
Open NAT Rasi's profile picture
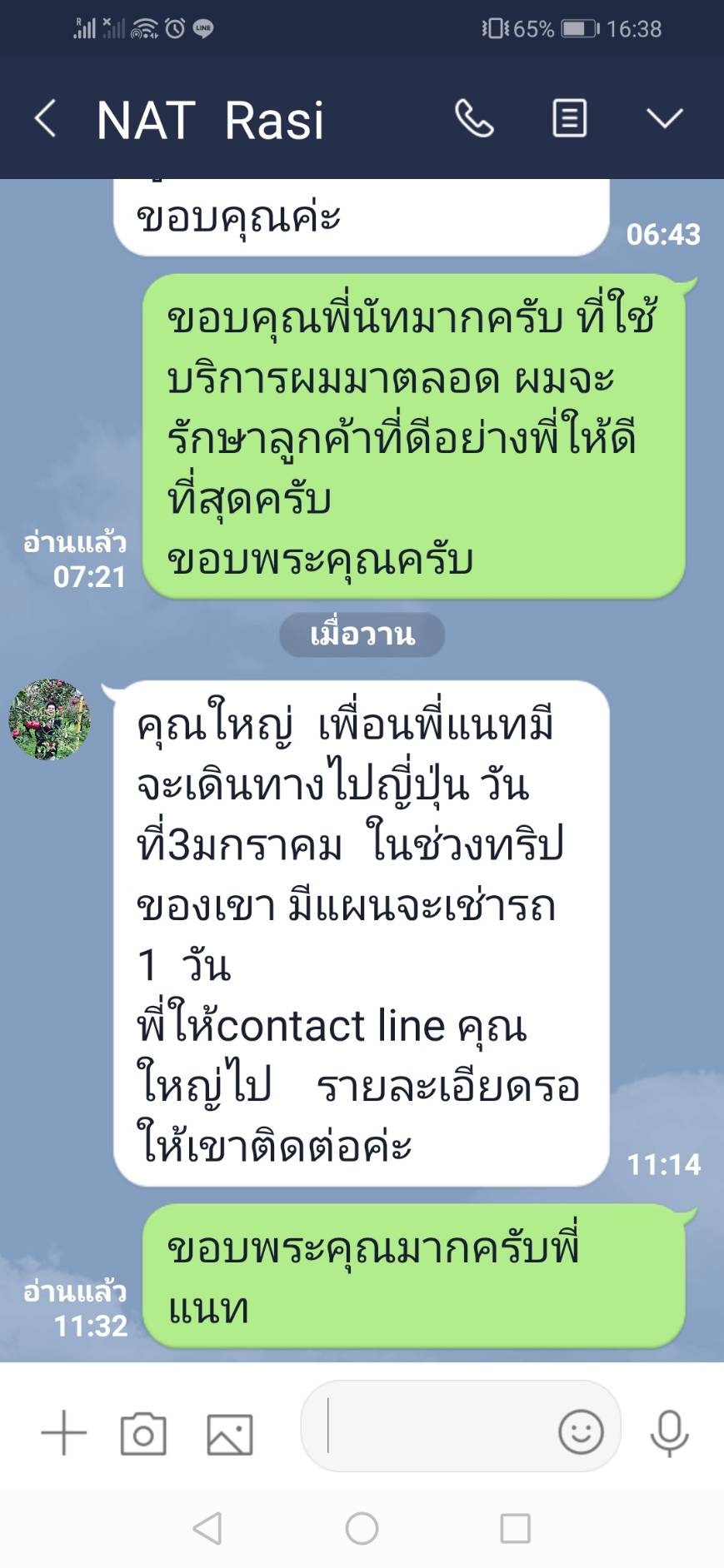50,719
